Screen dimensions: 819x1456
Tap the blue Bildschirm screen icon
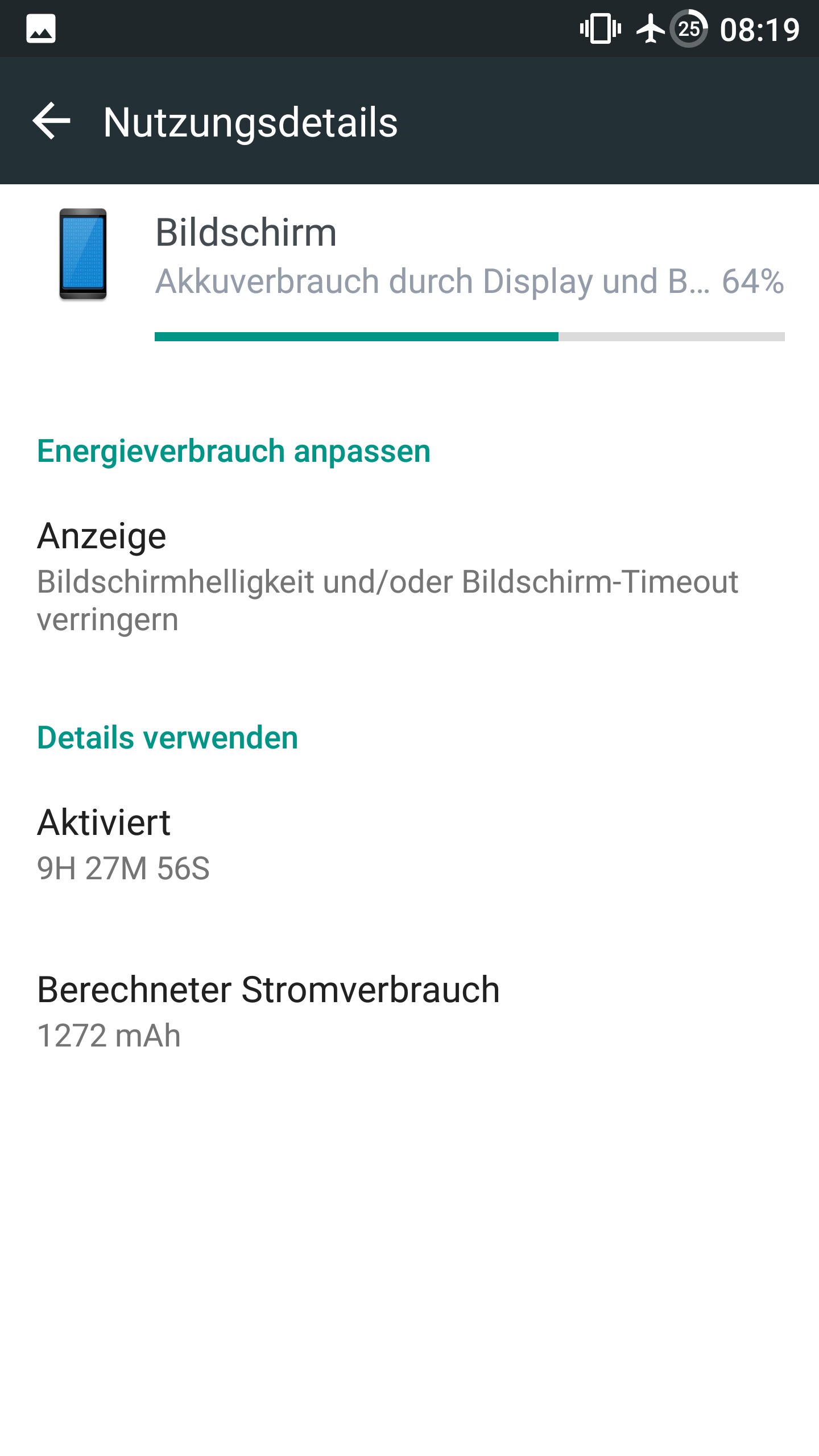(x=83, y=255)
